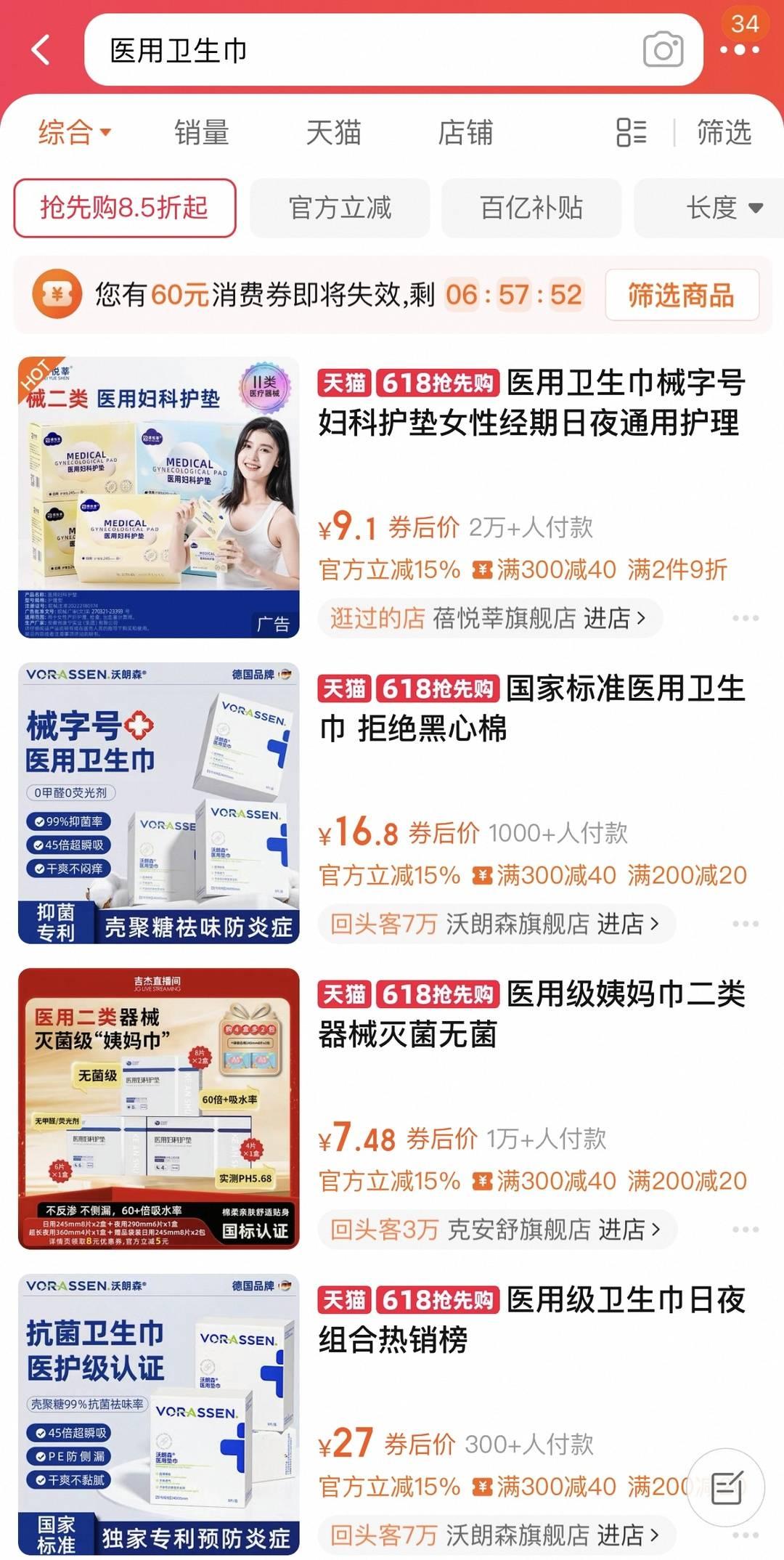Enter the 蓓悦莘旗舰店 store
The width and height of the screenshot is (784, 1560).
[537, 618]
